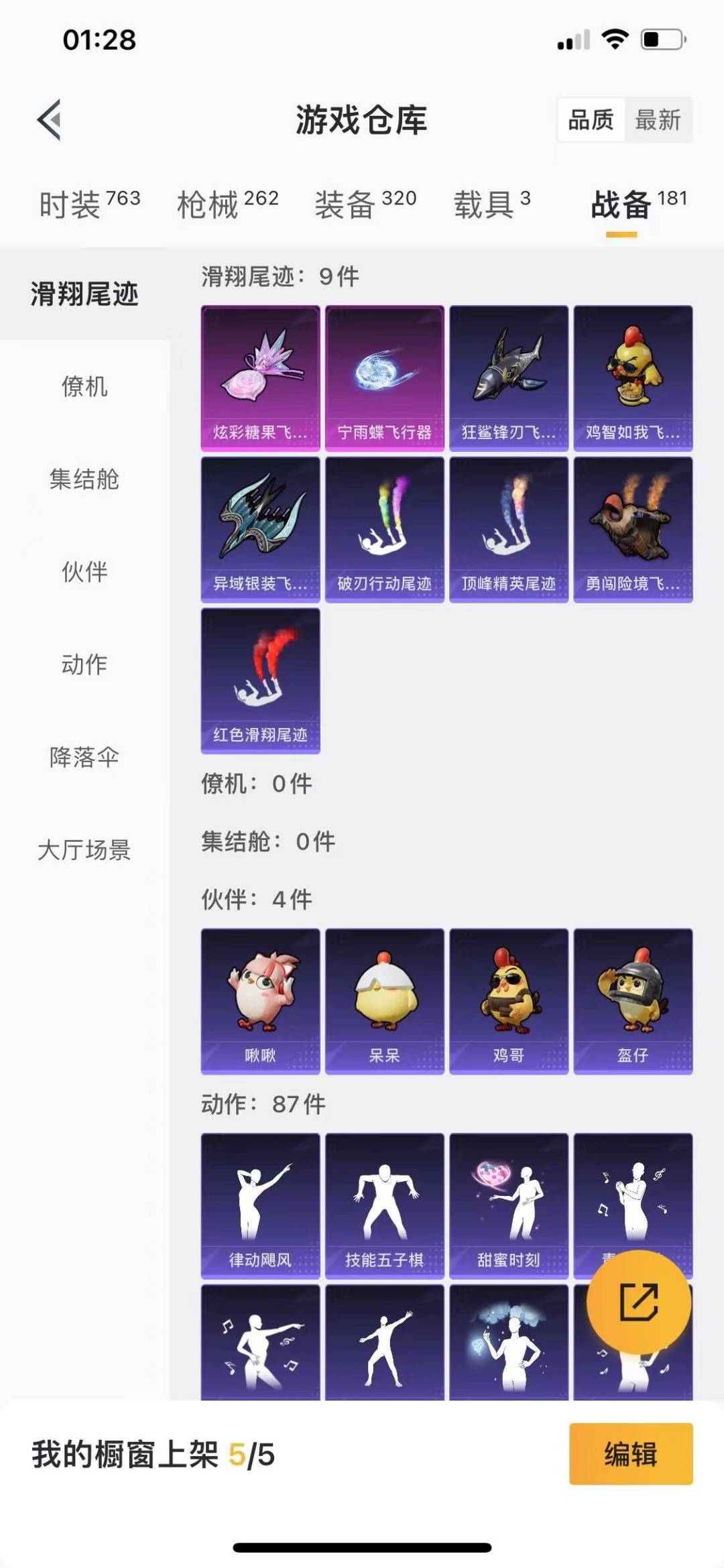The image size is (724, 1568).
Task: Sort items by 最新
Action: coord(658,120)
